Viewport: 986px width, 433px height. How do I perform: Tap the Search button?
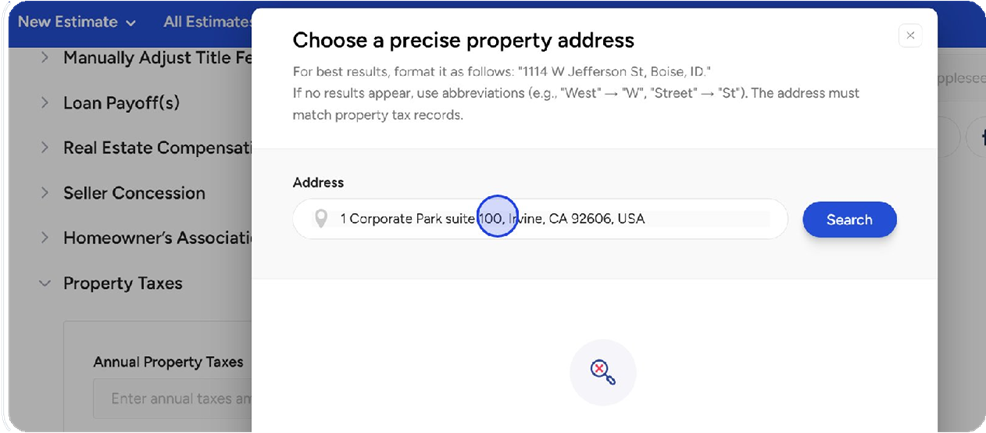pos(849,219)
